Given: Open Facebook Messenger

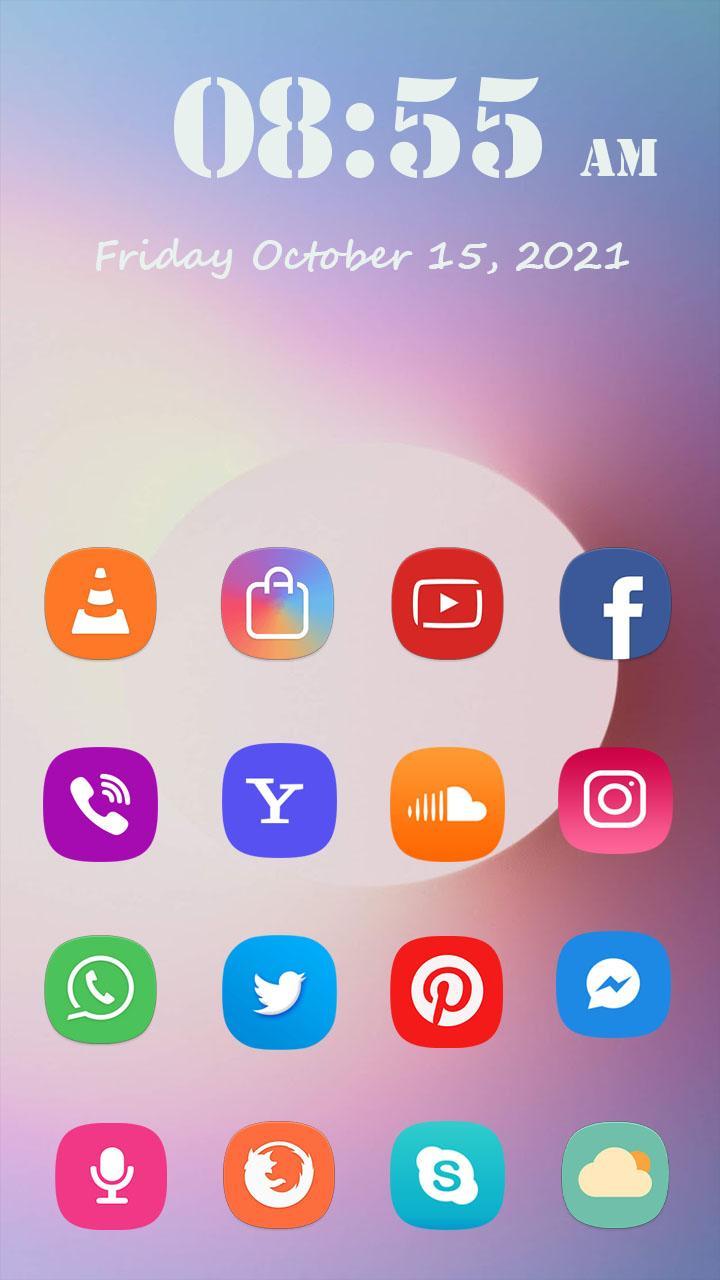Looking at the screenshot, I should [x=613, y=986].
